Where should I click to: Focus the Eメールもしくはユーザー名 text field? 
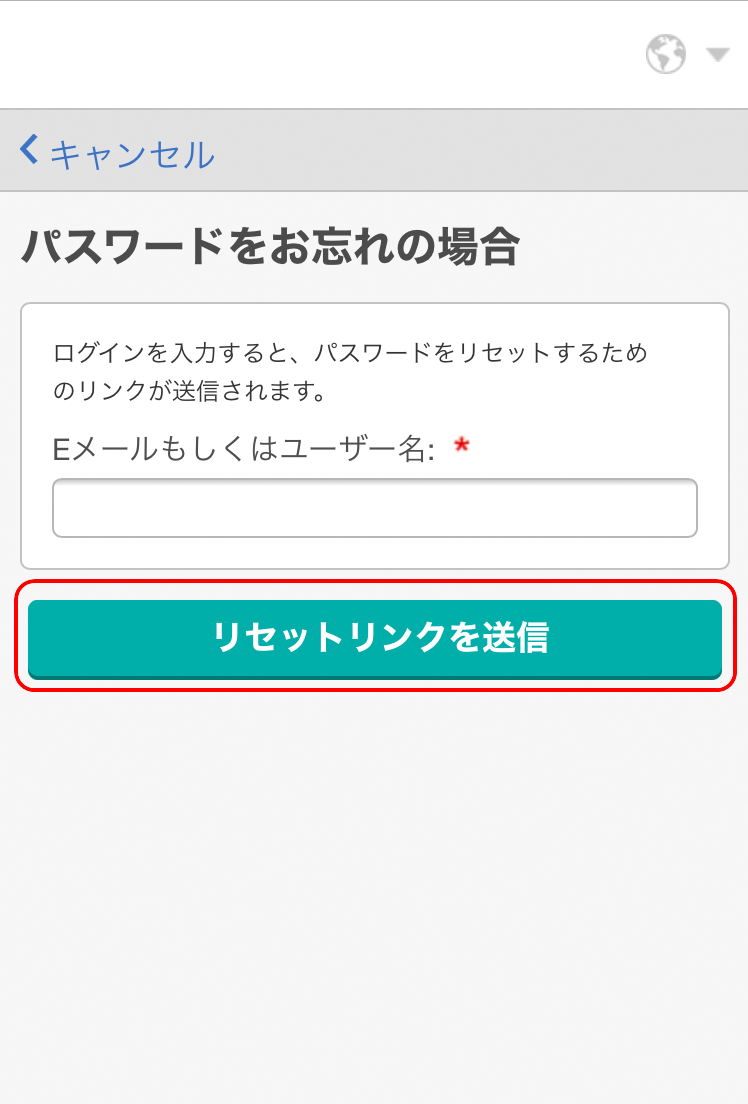[x=374, y=508]
